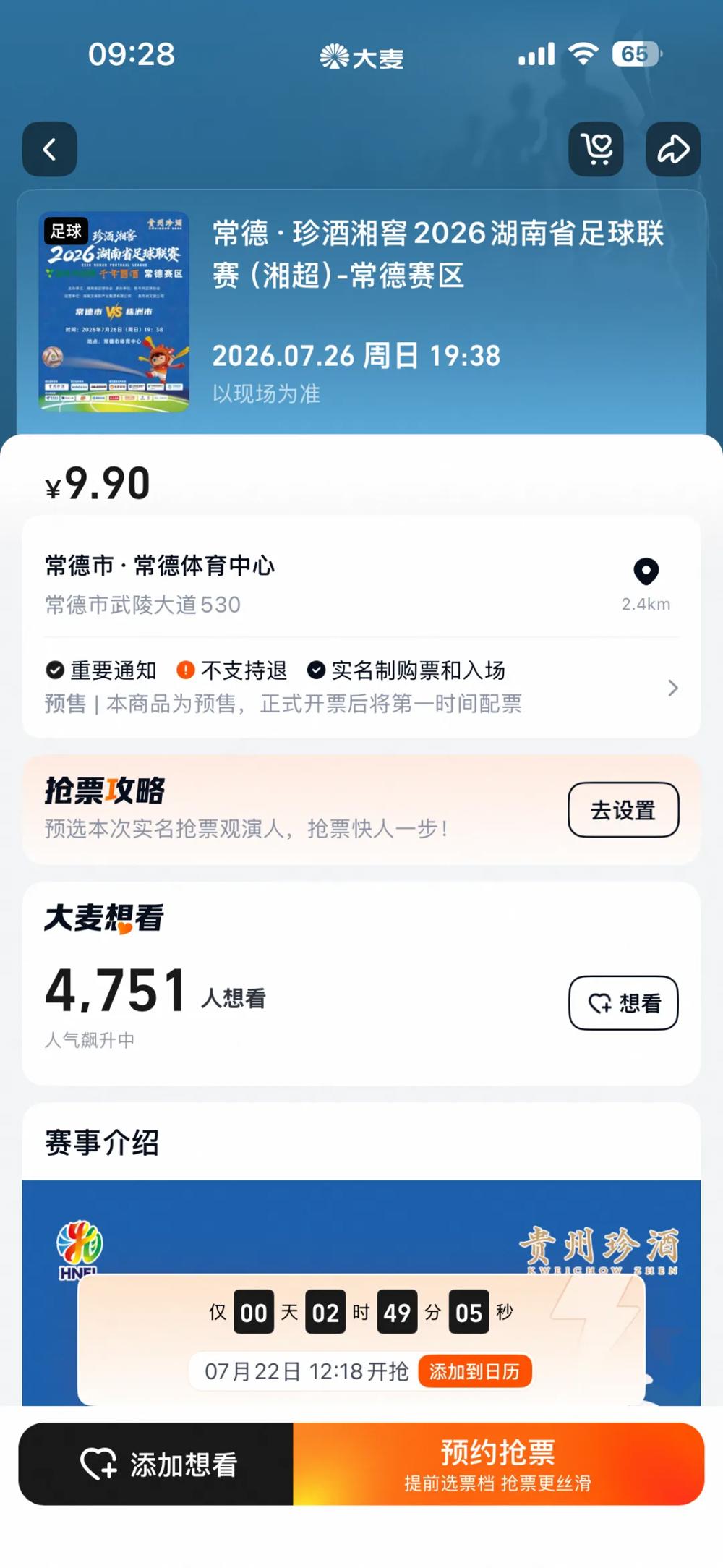Go back using the top-left arrow

(49, 149)
